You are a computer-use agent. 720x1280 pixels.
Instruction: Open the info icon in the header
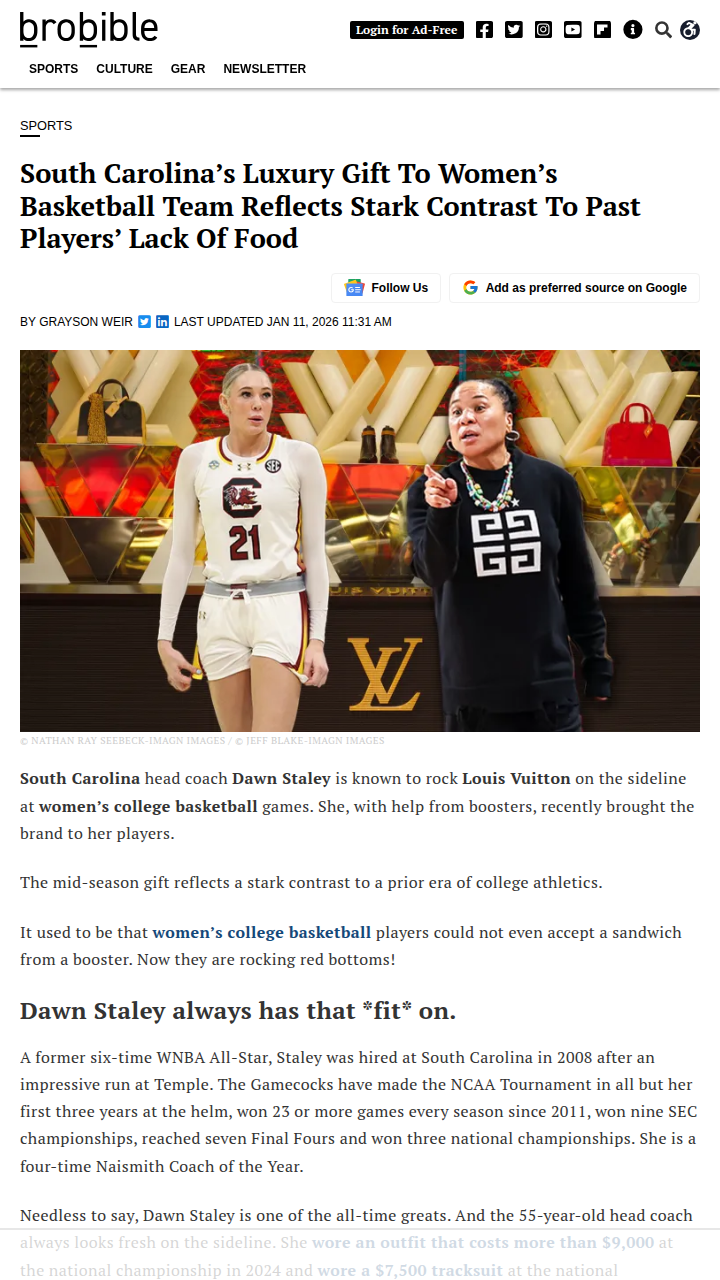point(632,30)
